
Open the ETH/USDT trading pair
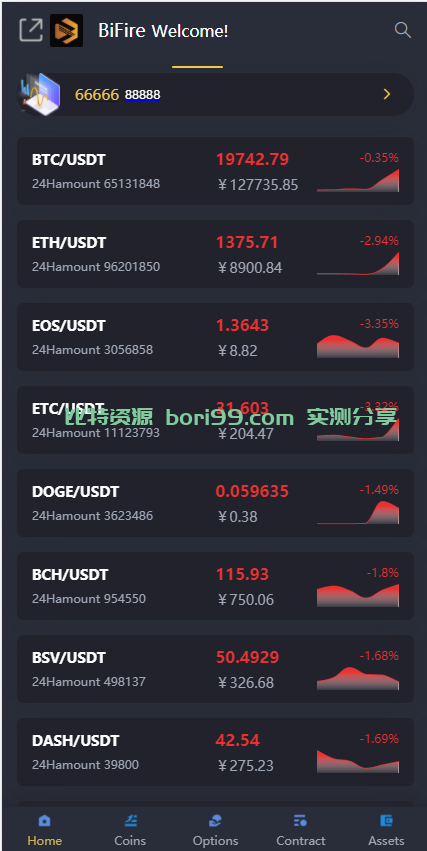[215, 254]
